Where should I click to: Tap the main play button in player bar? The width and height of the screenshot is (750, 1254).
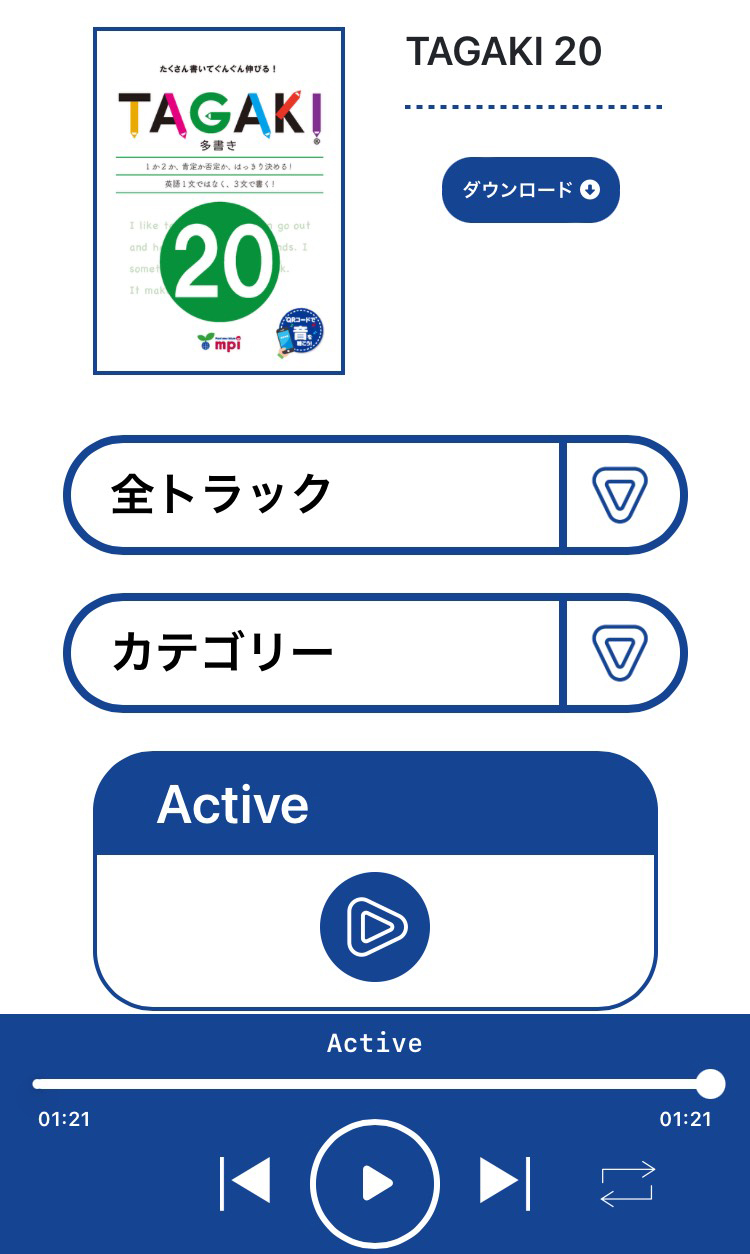[375, 1183]
